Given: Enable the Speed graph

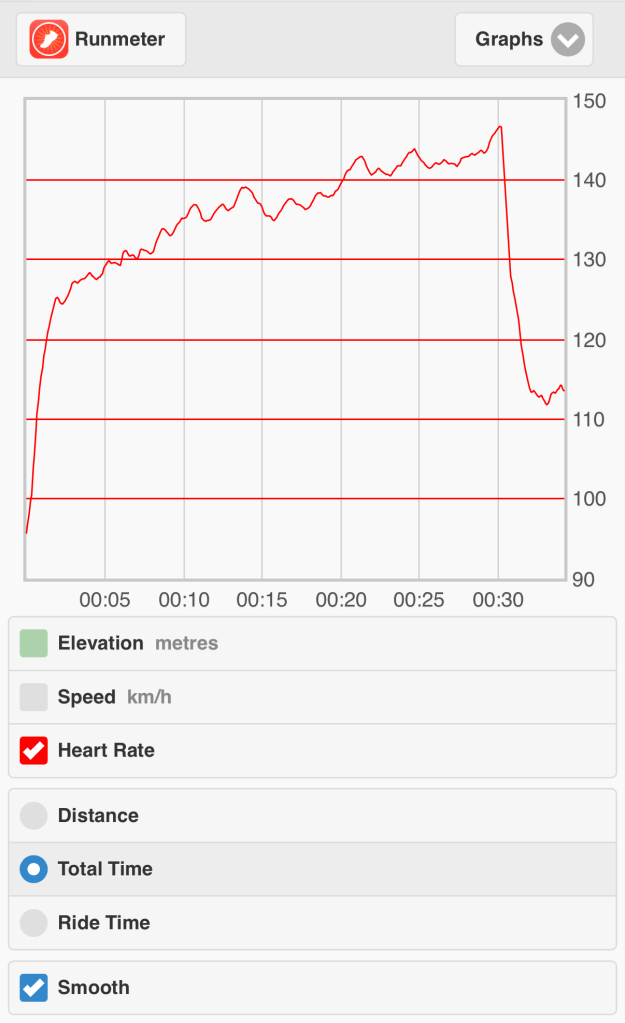Looking at the screenshot, I should [34, 697].
